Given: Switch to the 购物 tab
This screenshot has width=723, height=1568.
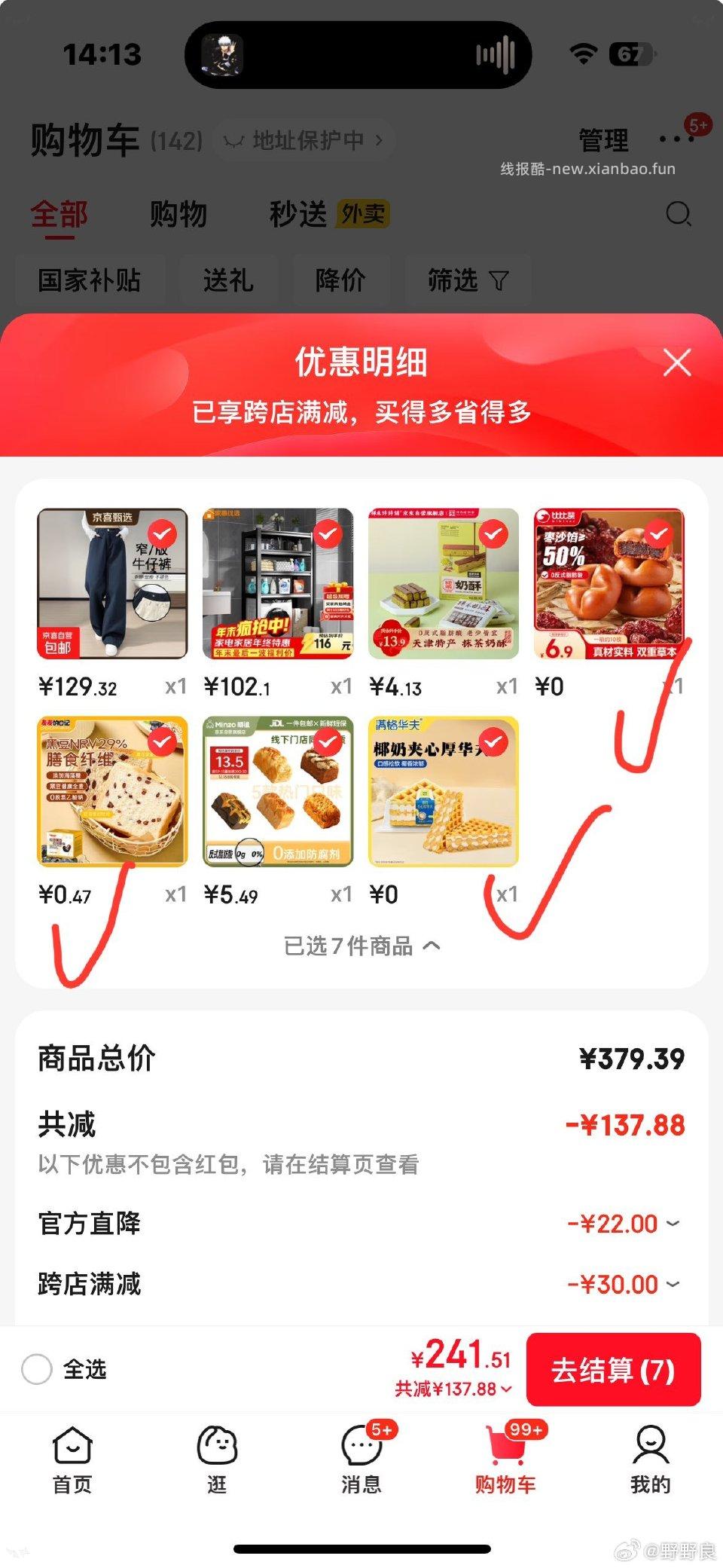Looking at the screenshot, I should coord(179,215).
